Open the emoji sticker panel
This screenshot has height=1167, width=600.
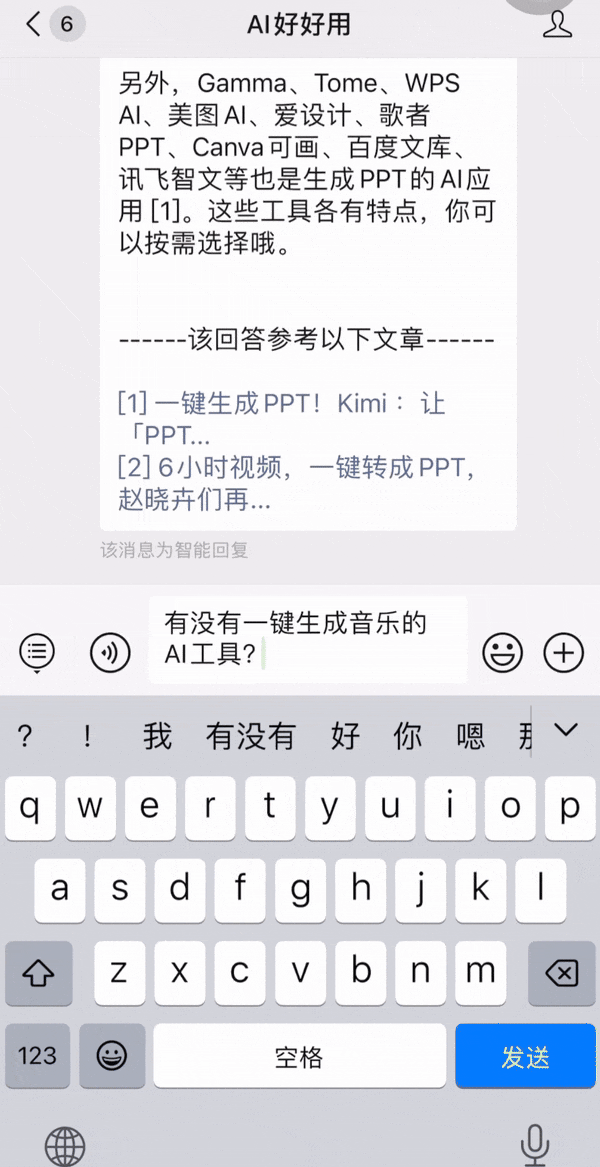tap(502, 653)
